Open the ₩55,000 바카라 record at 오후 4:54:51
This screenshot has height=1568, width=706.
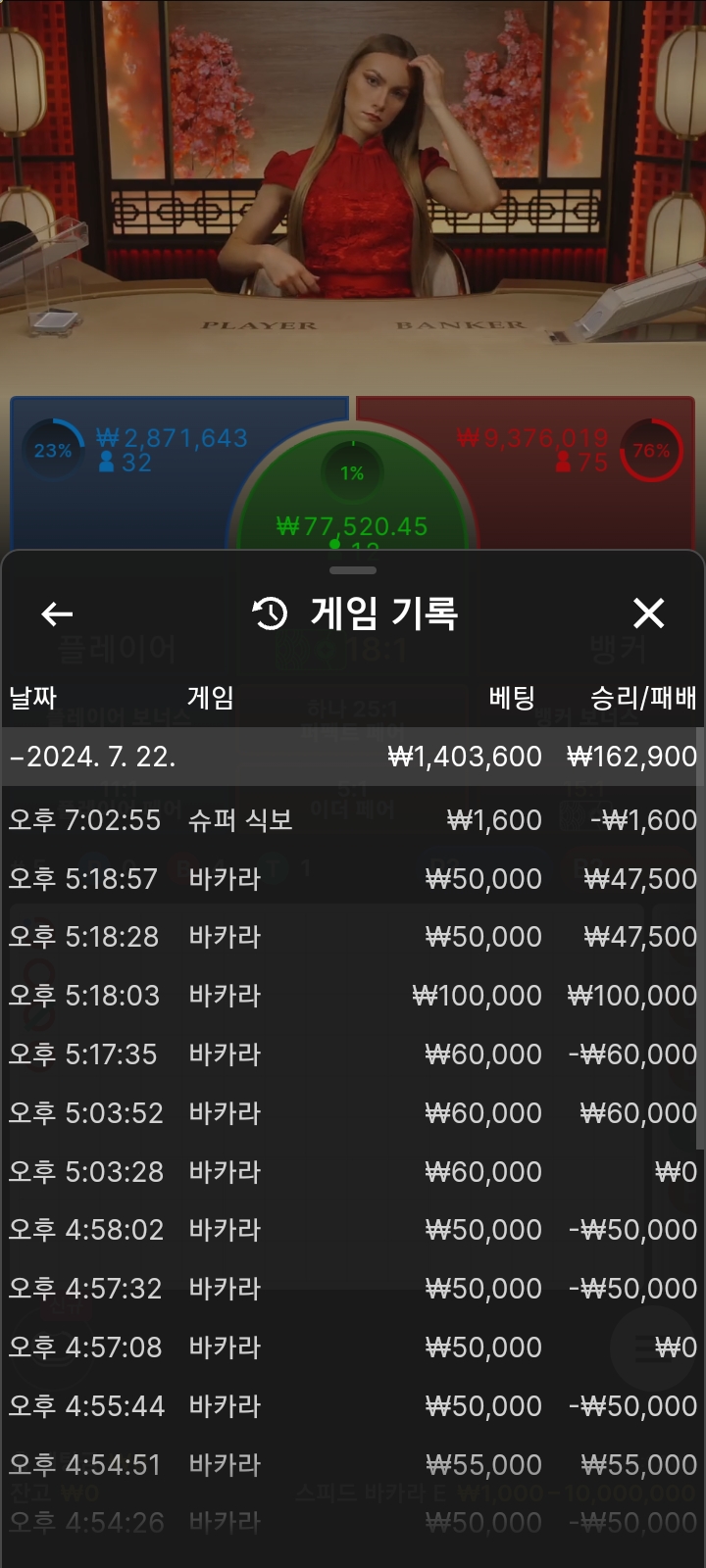351,1465
